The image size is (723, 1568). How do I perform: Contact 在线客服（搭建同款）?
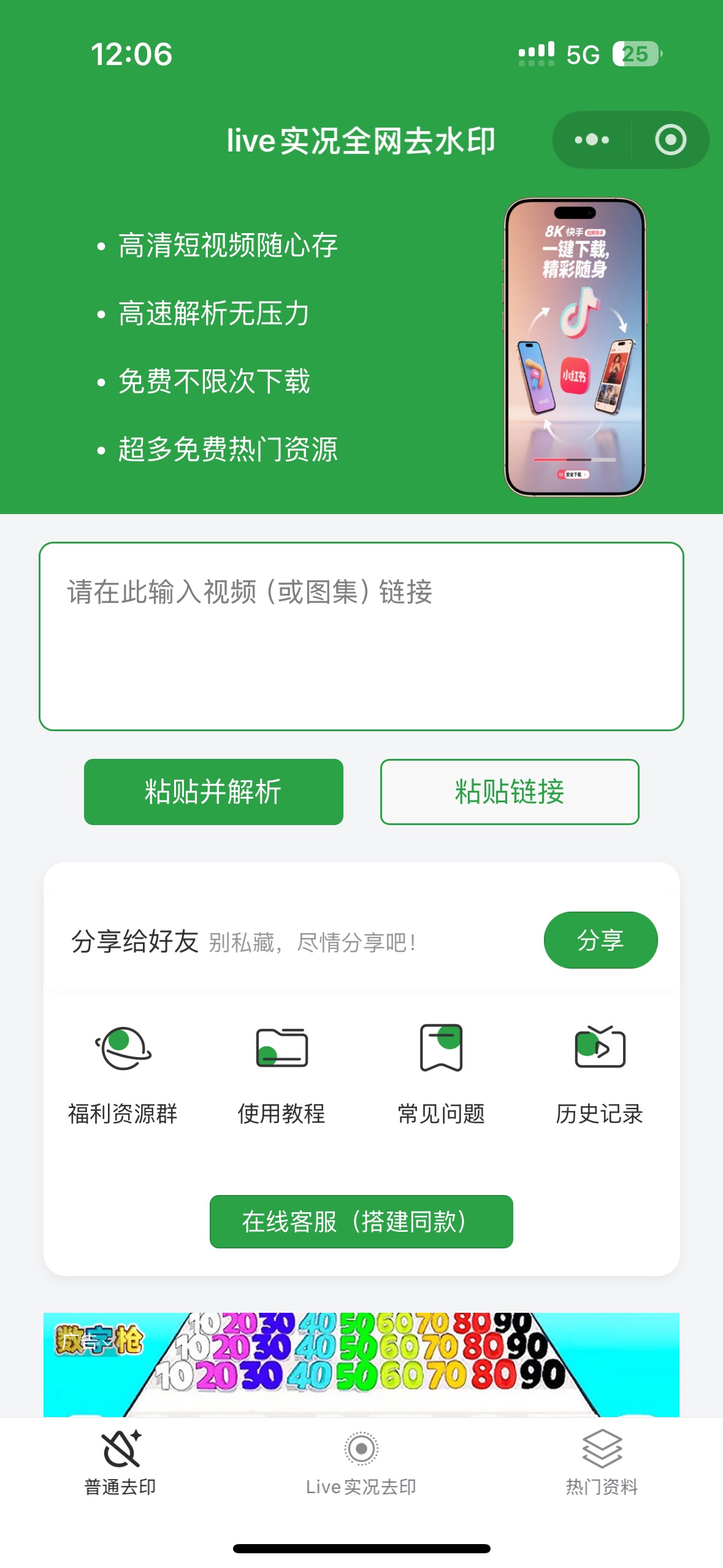361,1221
